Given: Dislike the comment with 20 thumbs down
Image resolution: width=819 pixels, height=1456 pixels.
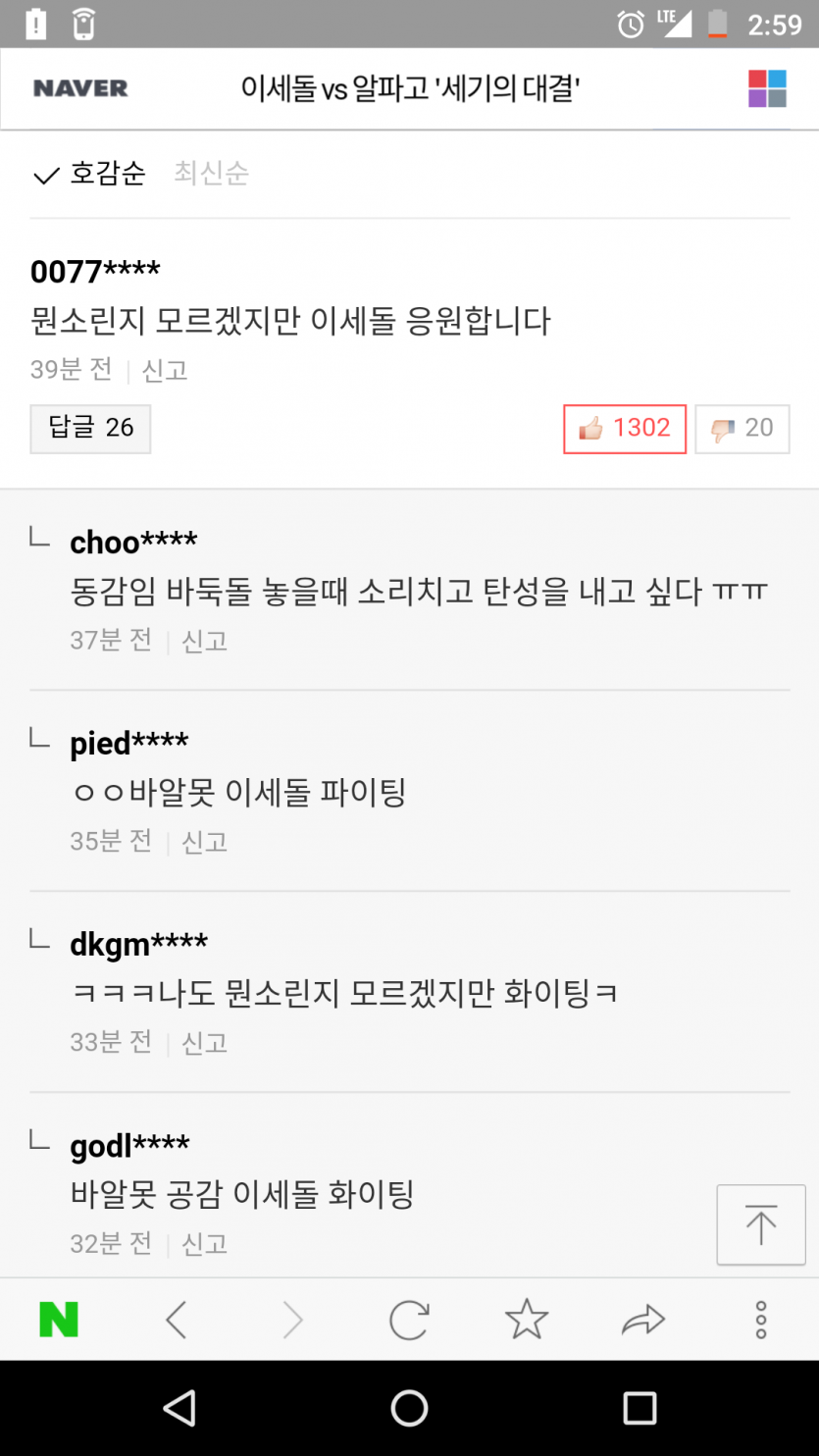Looking at the screenshot, I should [x=742, y=428].
